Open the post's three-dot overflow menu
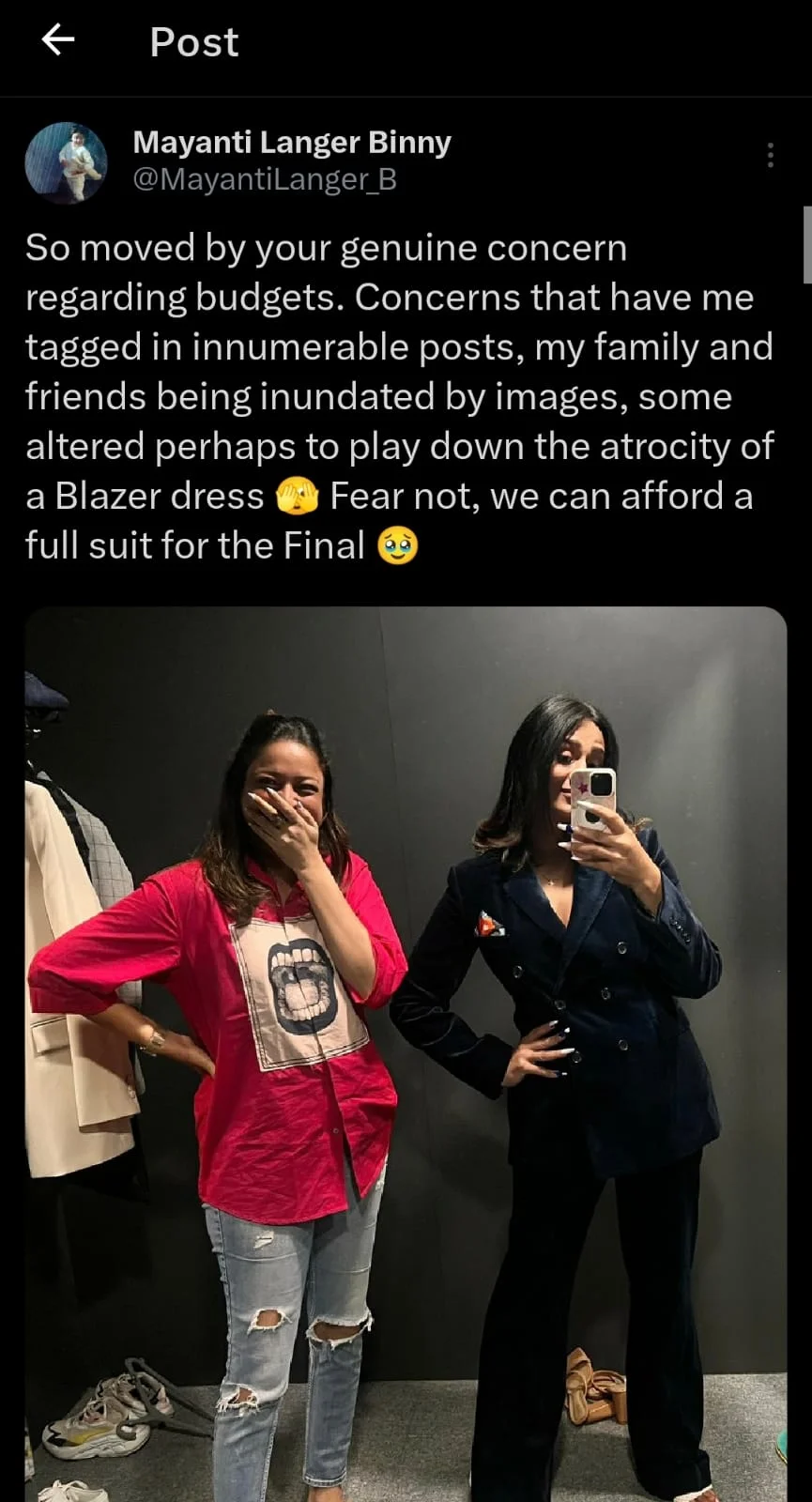This screenshot has height=1502, width=812. pyautogui.click(x=770, y=155)
